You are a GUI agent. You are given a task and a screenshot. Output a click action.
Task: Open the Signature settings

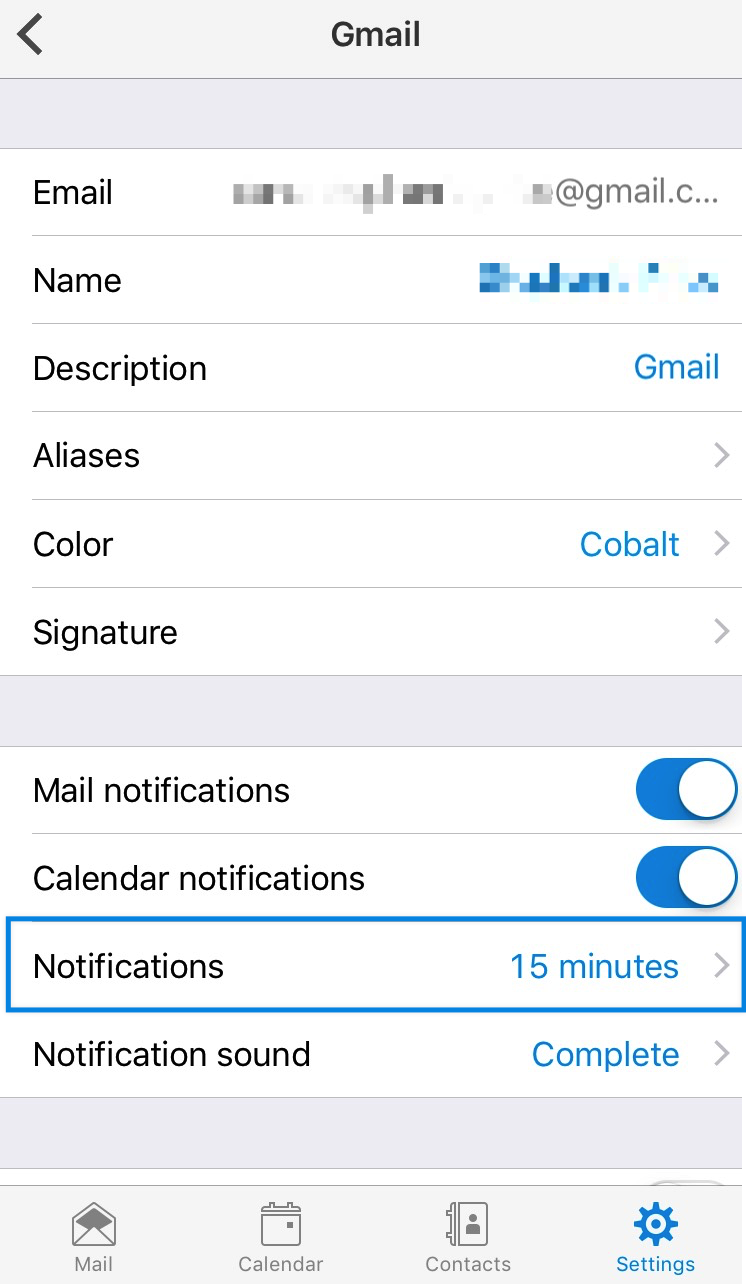pyautogui.click(x=373, y=632)
